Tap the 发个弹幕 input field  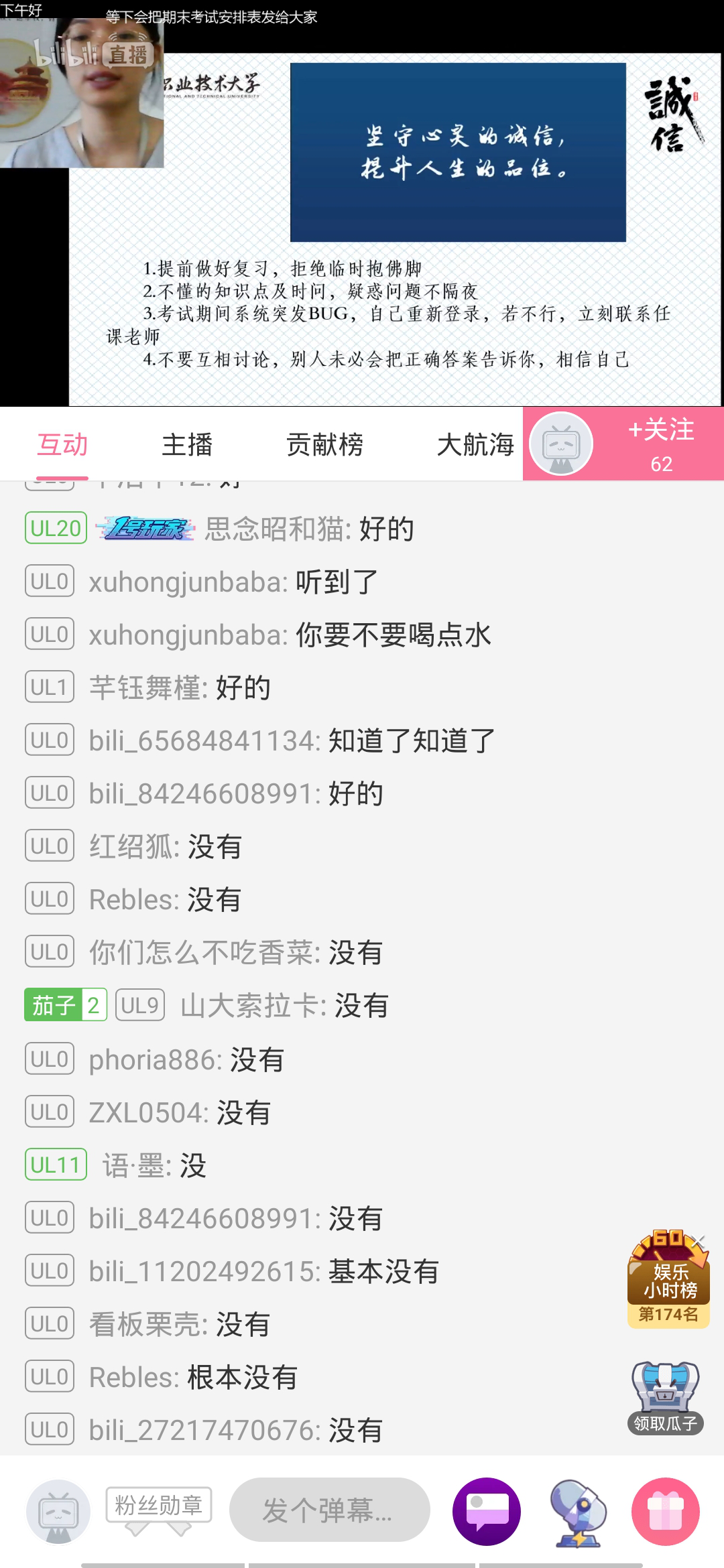click(329, 1510)
